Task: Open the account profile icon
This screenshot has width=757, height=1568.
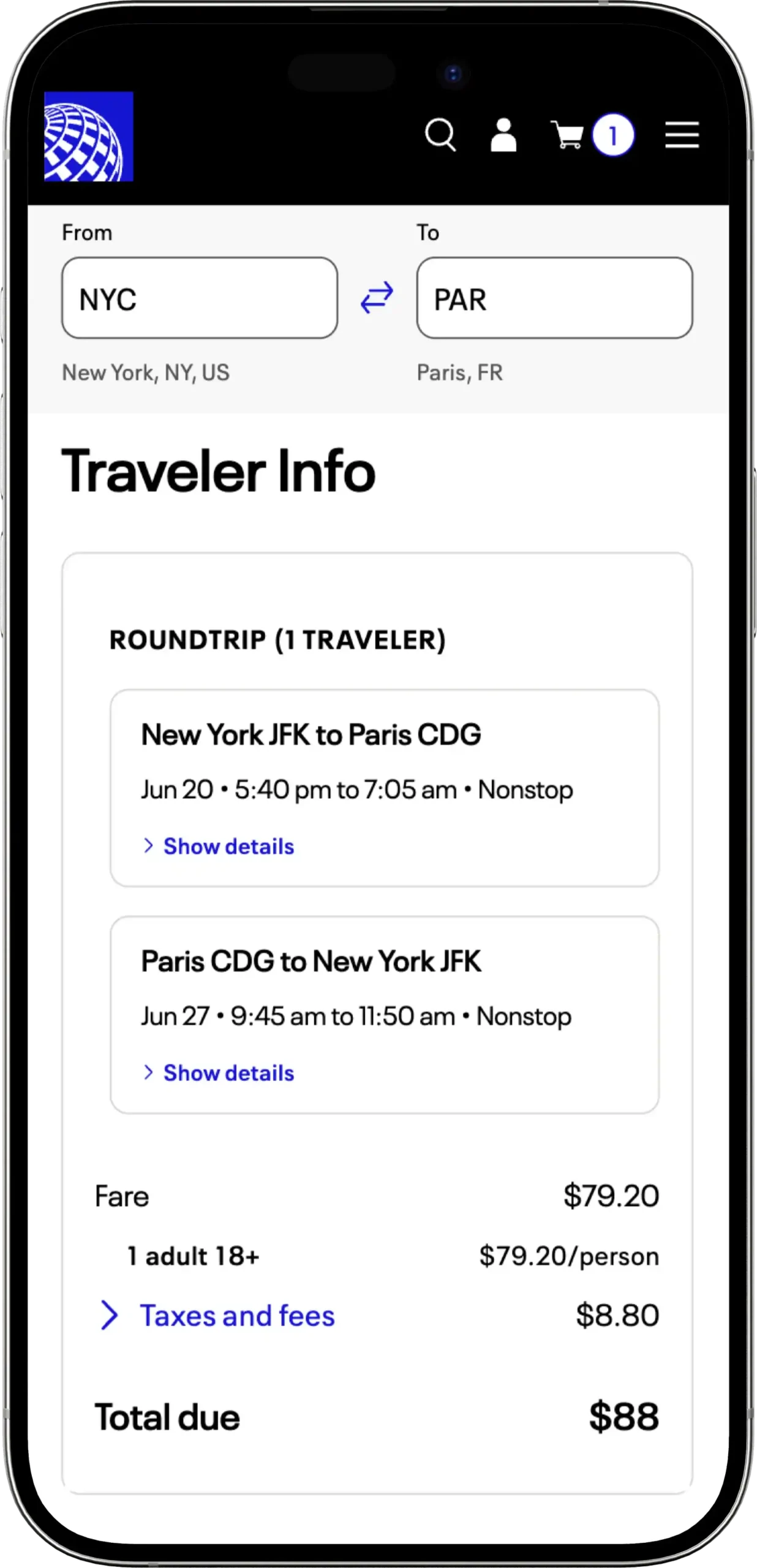Action: pyautogui.click(x=503, y=135)
